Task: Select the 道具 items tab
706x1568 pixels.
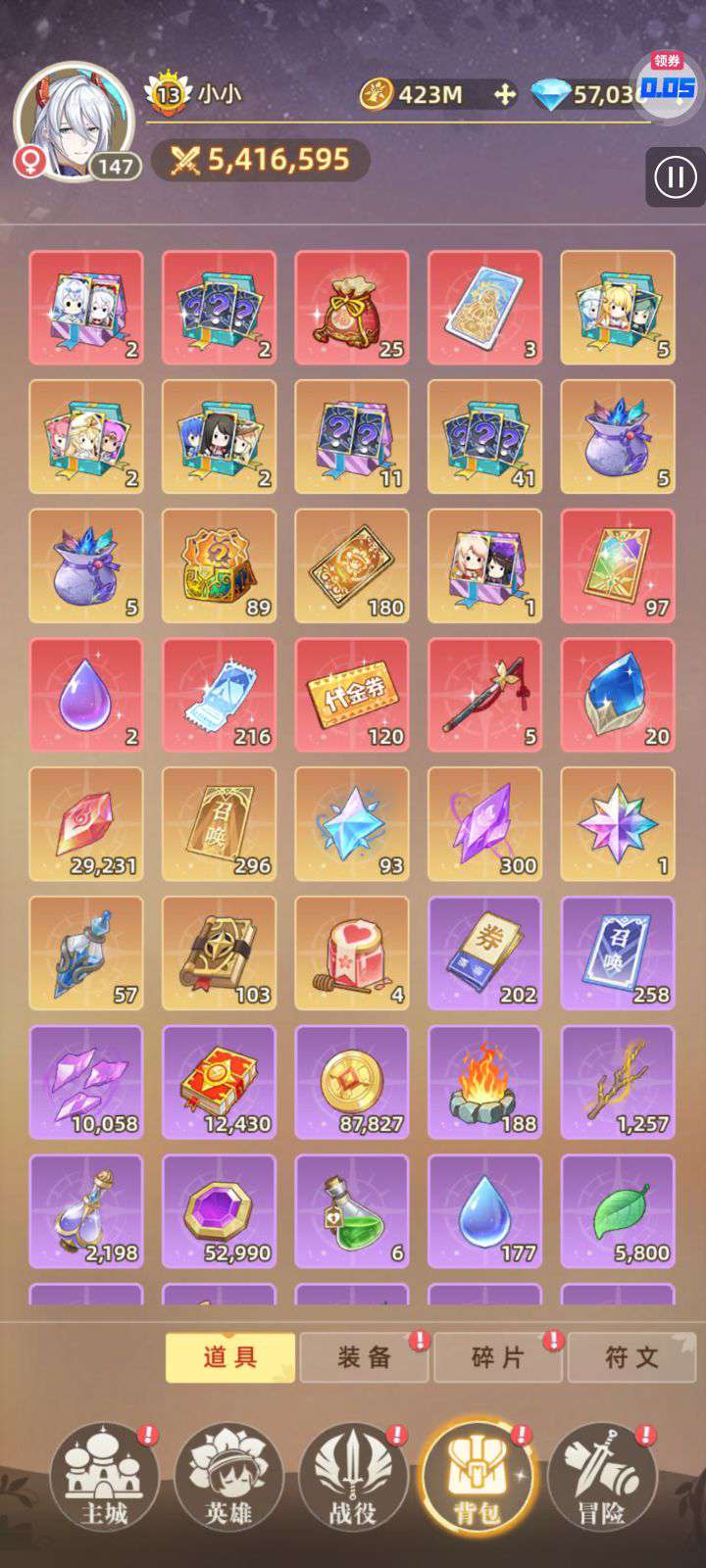Action: (230, 1357)
